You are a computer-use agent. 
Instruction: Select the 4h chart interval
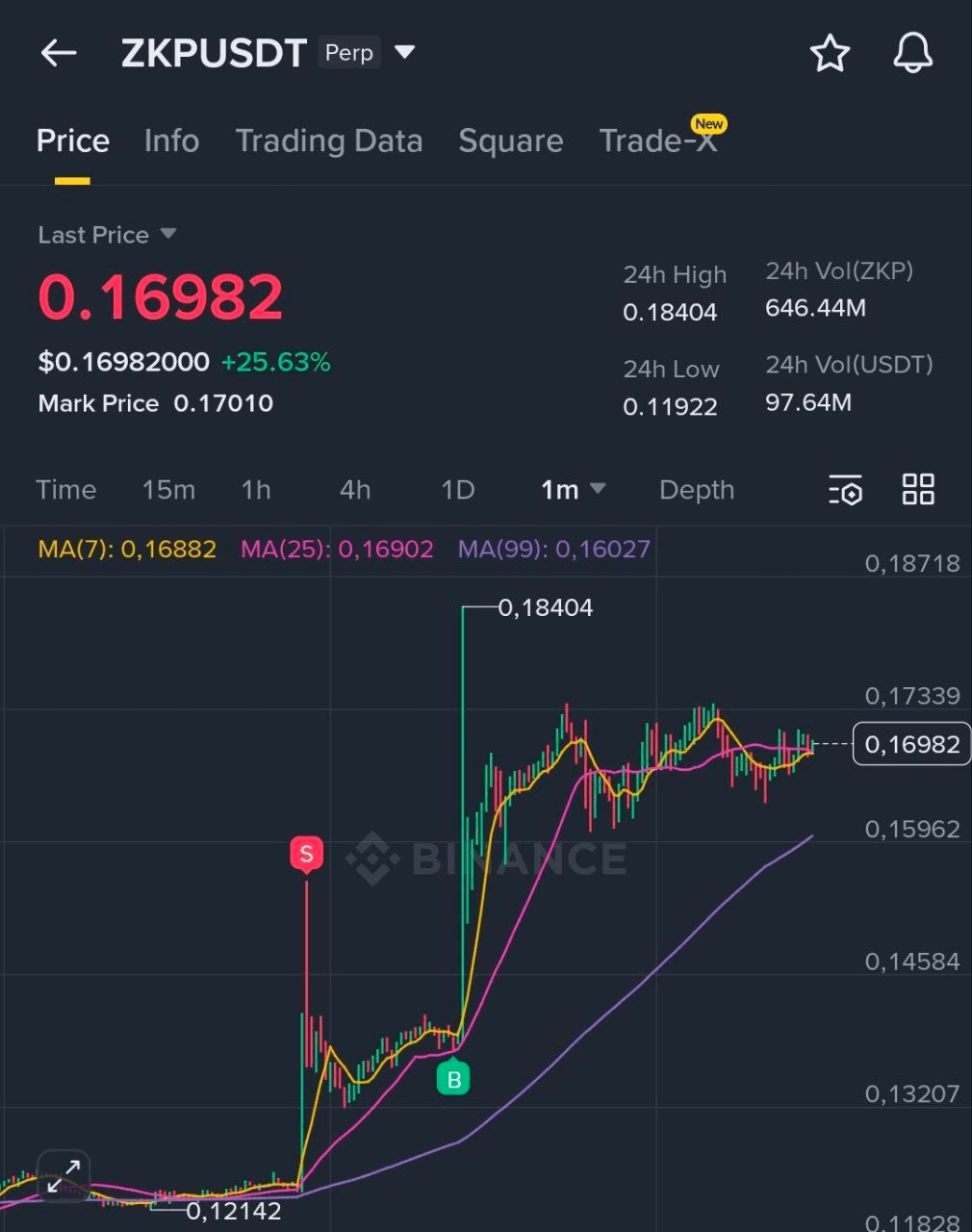355,490
